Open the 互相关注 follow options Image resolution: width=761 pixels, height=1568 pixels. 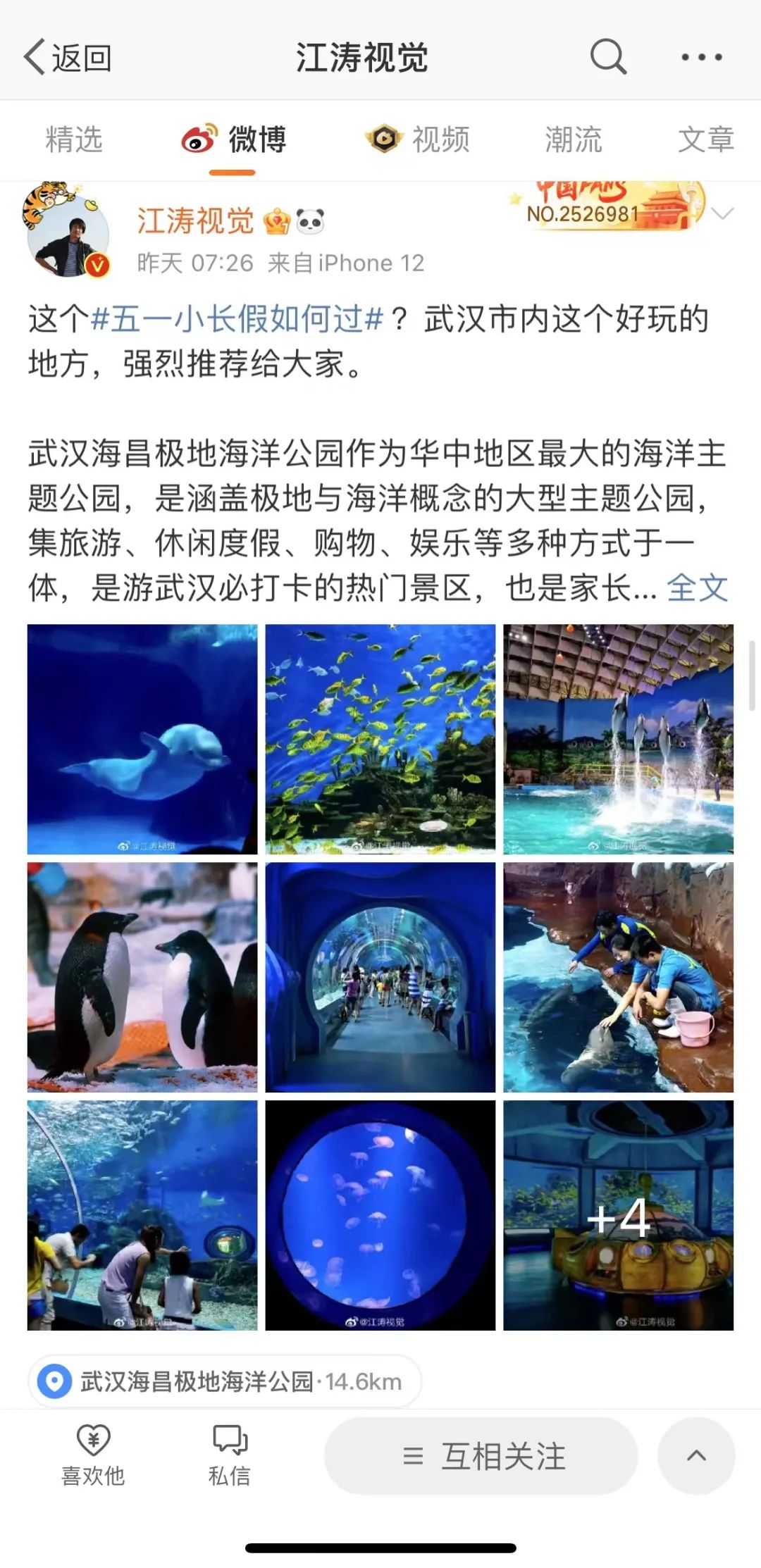pos(481,1456)
